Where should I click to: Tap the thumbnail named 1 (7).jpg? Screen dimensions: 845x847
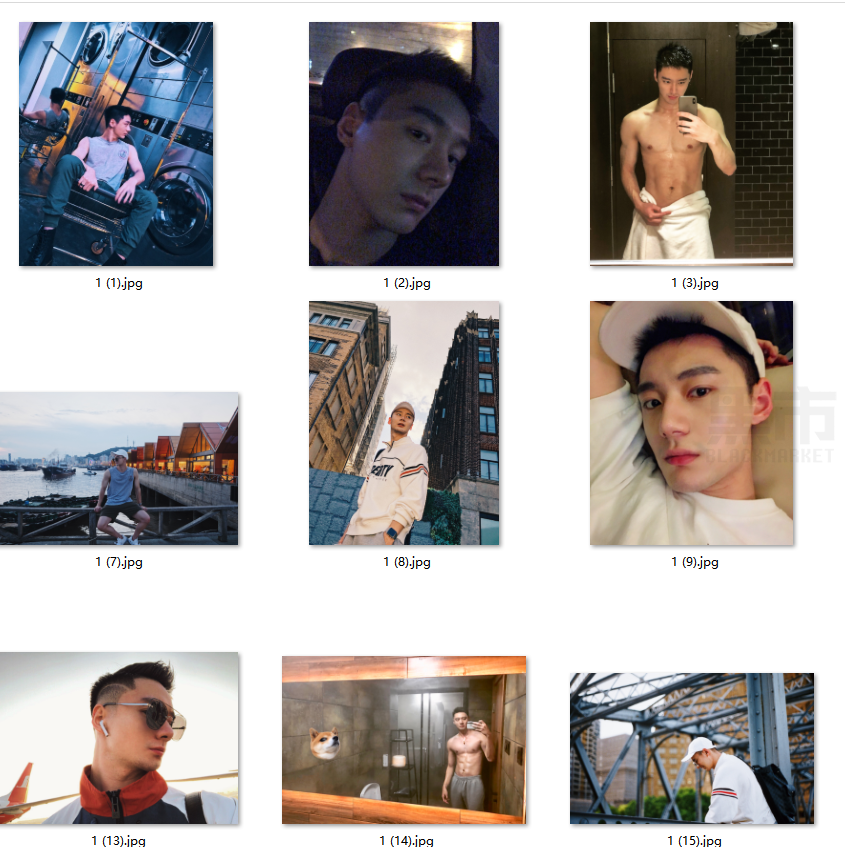[118, 468]
